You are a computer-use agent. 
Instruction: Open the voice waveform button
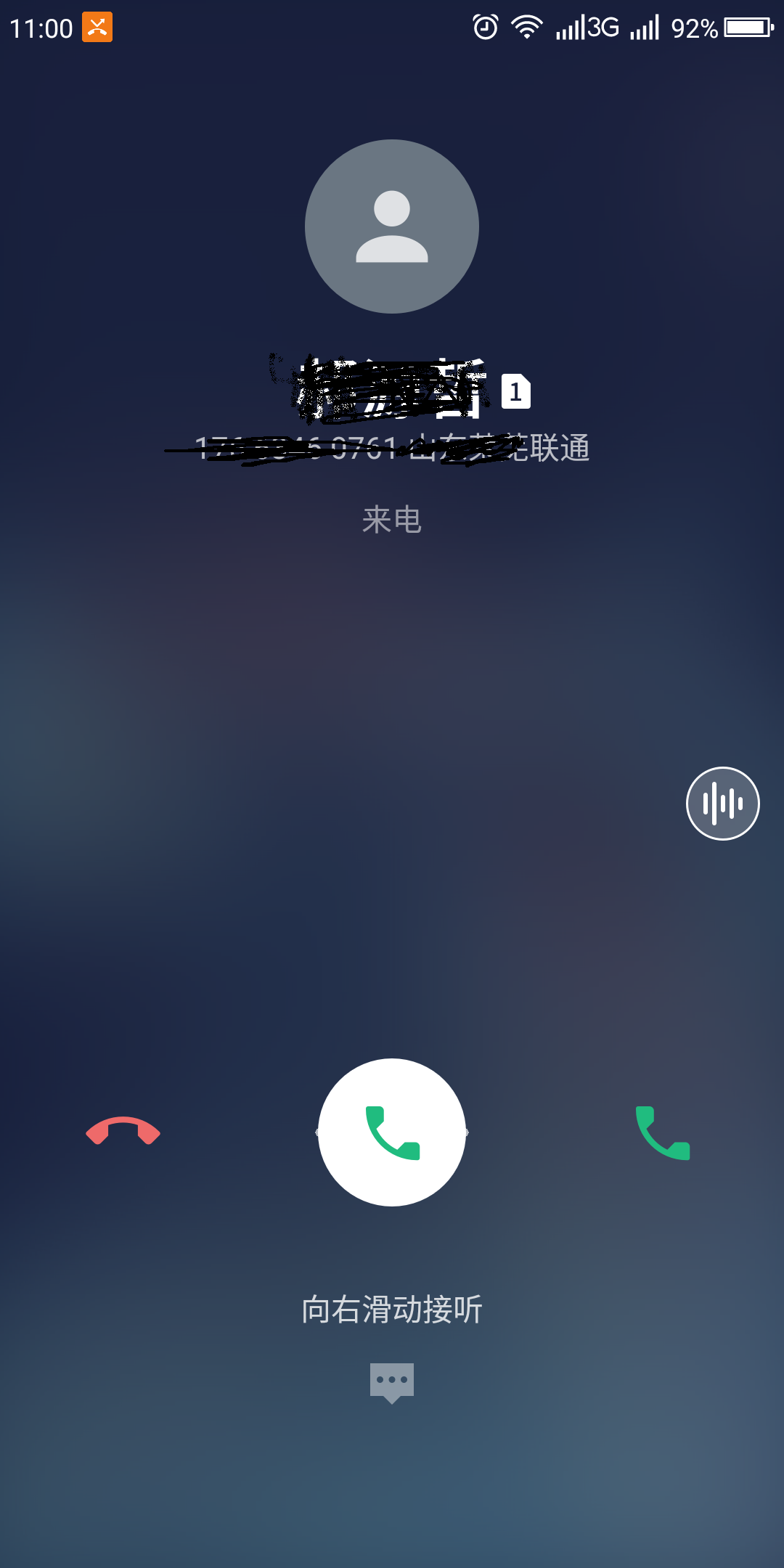[722, 804]
